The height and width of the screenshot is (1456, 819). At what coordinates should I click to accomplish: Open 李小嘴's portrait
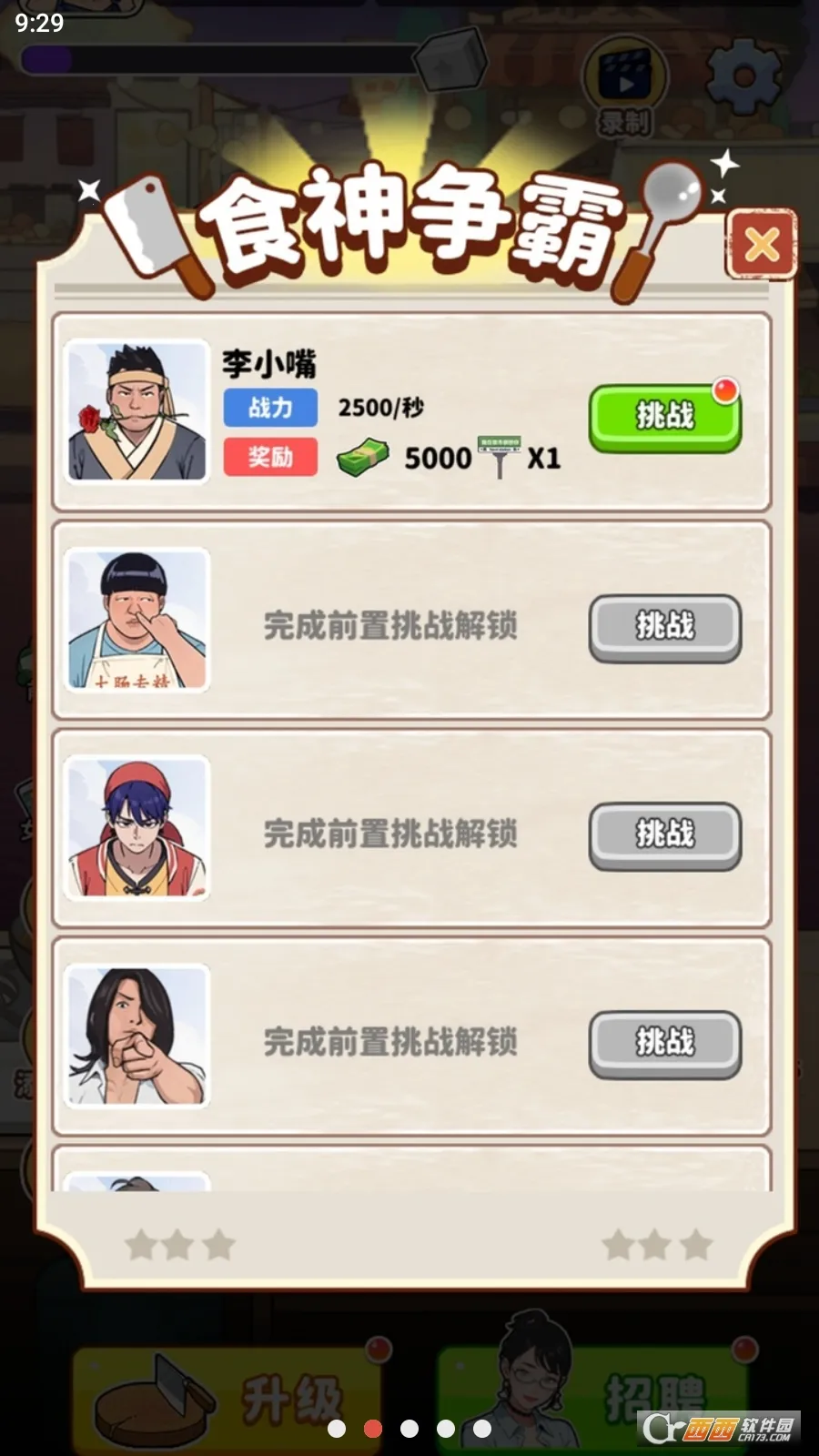coord(136,411)
